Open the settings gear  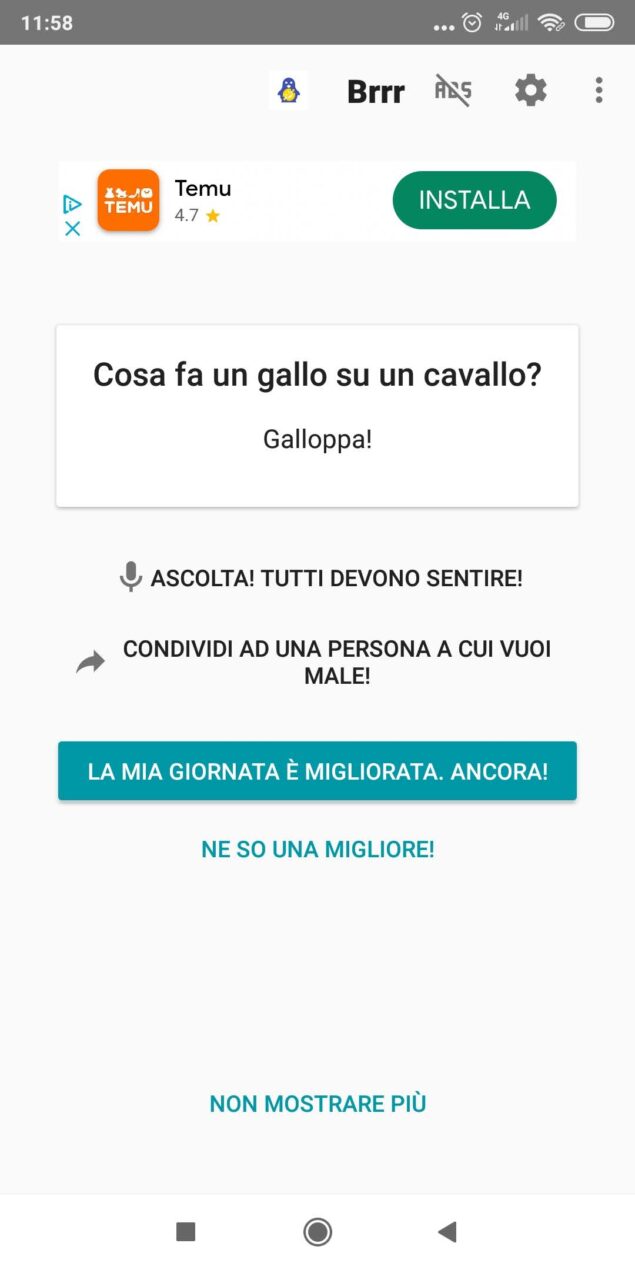(531, 91)
